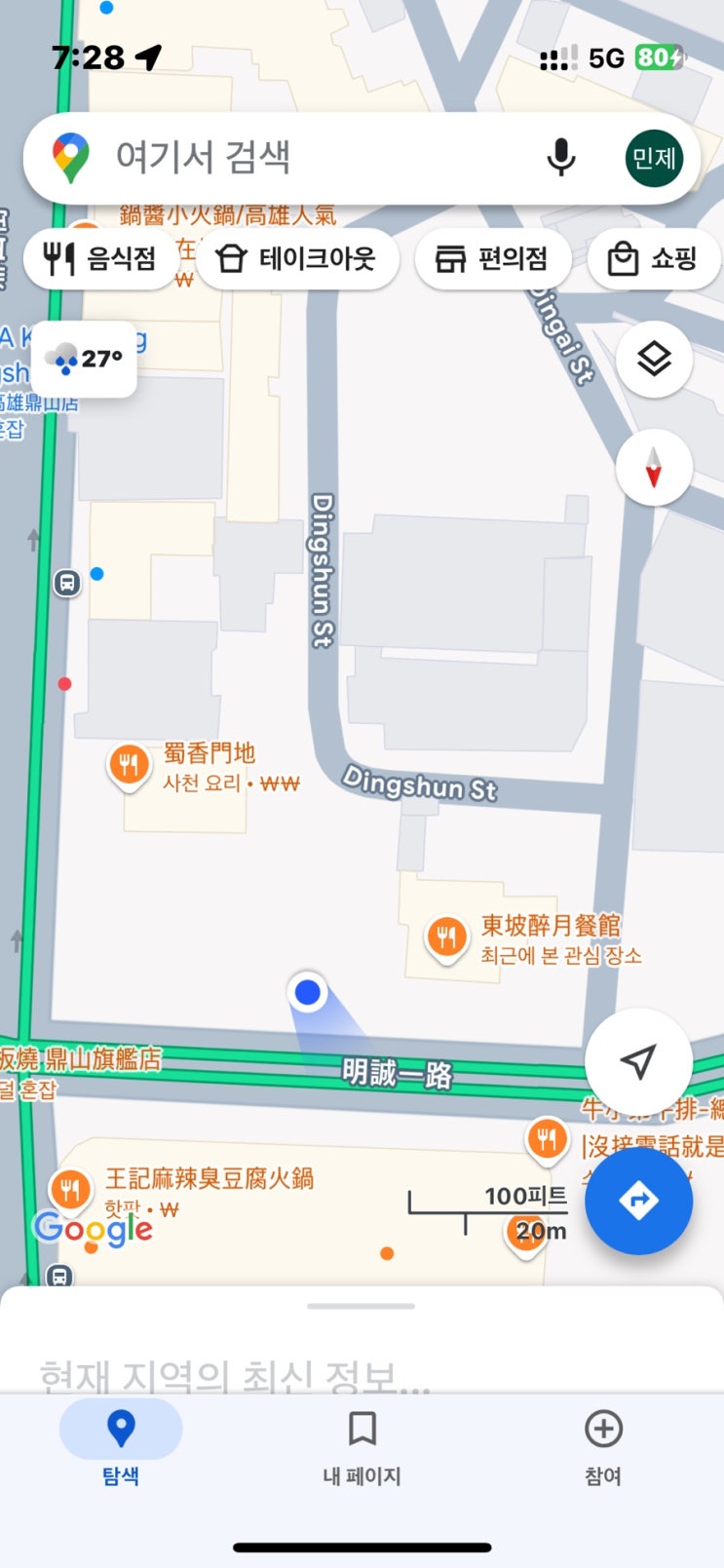
Task: Select the 편의점 filter chip
Action: pyautogui.click(x=492, y=259)
